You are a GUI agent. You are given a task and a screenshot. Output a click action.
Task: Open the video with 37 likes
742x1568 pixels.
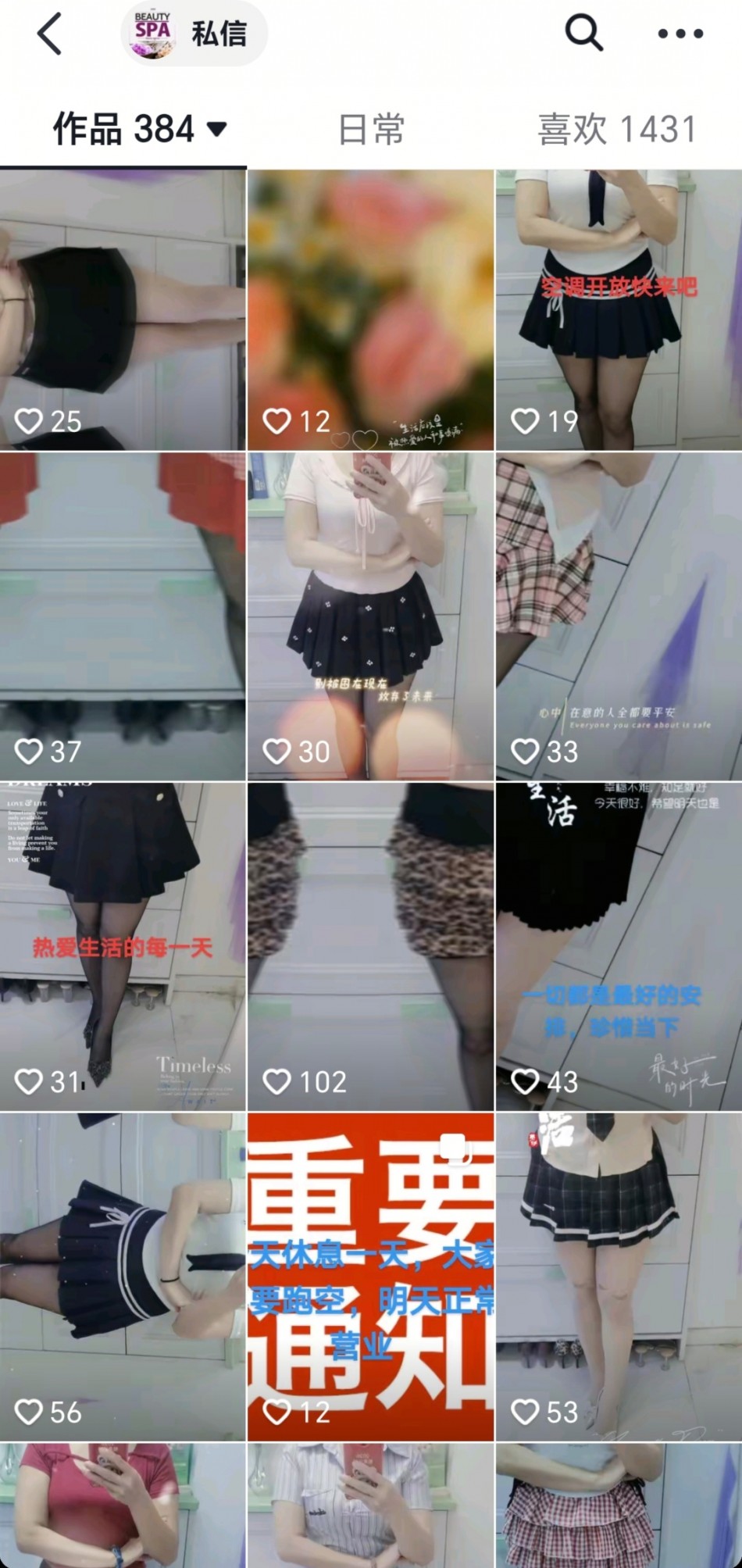tap(123, 616)
